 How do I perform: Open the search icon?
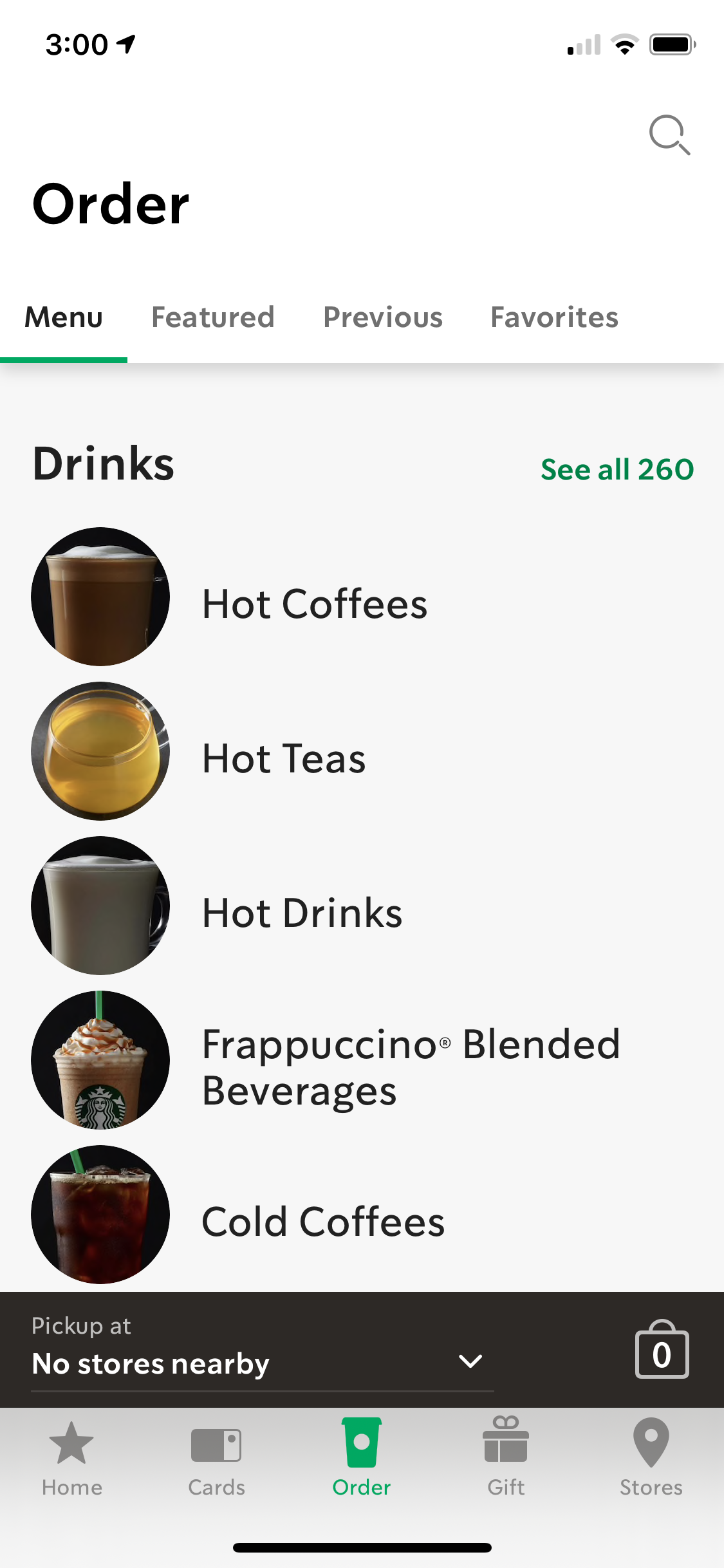(x=670, y=134)
